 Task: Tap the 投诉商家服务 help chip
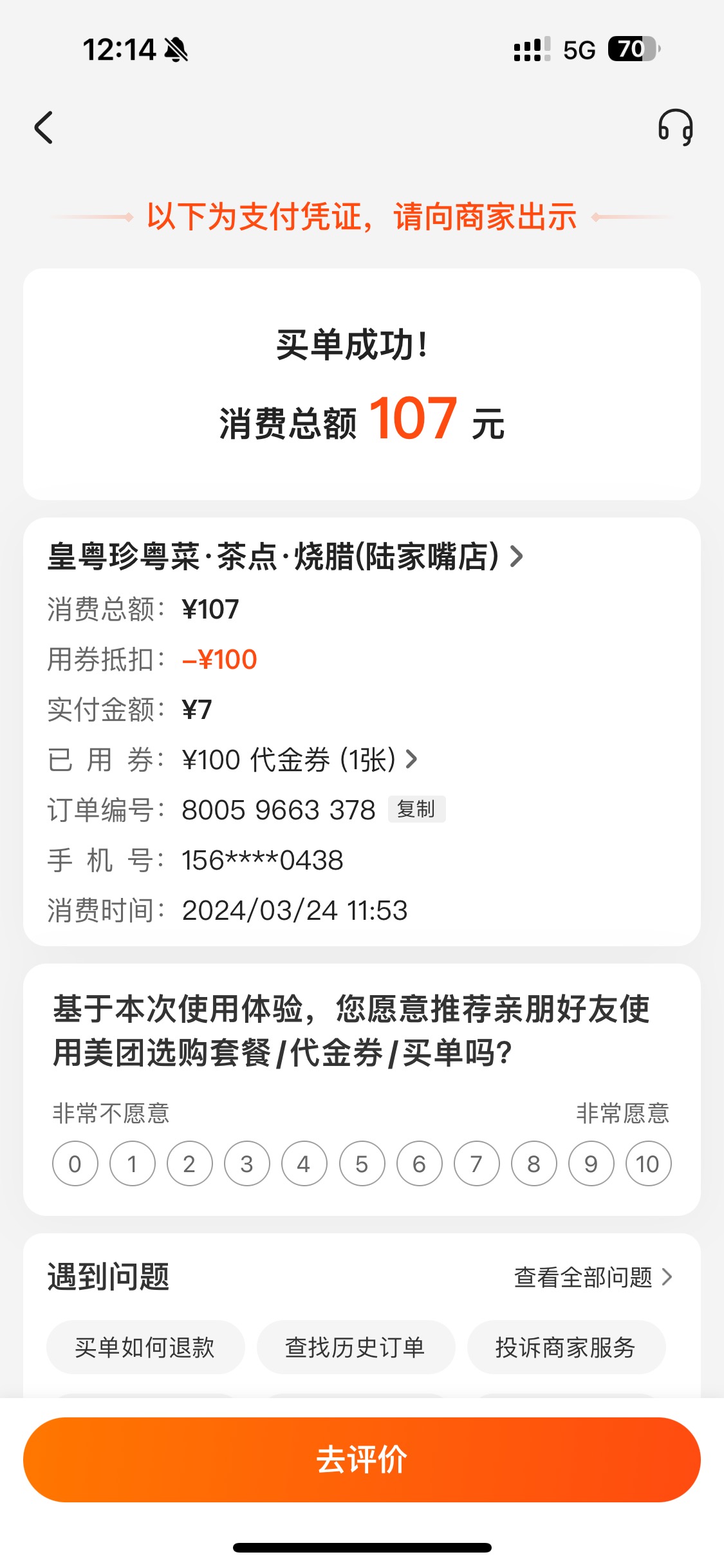coord(566,1347)
